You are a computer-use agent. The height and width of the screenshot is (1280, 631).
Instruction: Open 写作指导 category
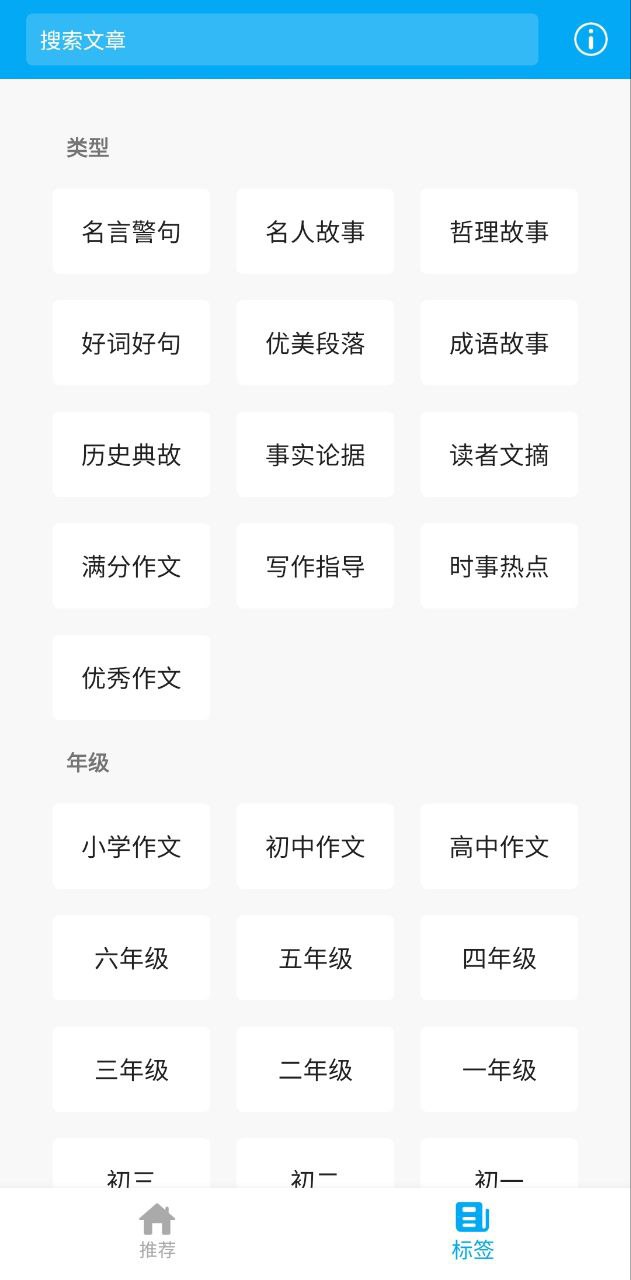point(315,566)
